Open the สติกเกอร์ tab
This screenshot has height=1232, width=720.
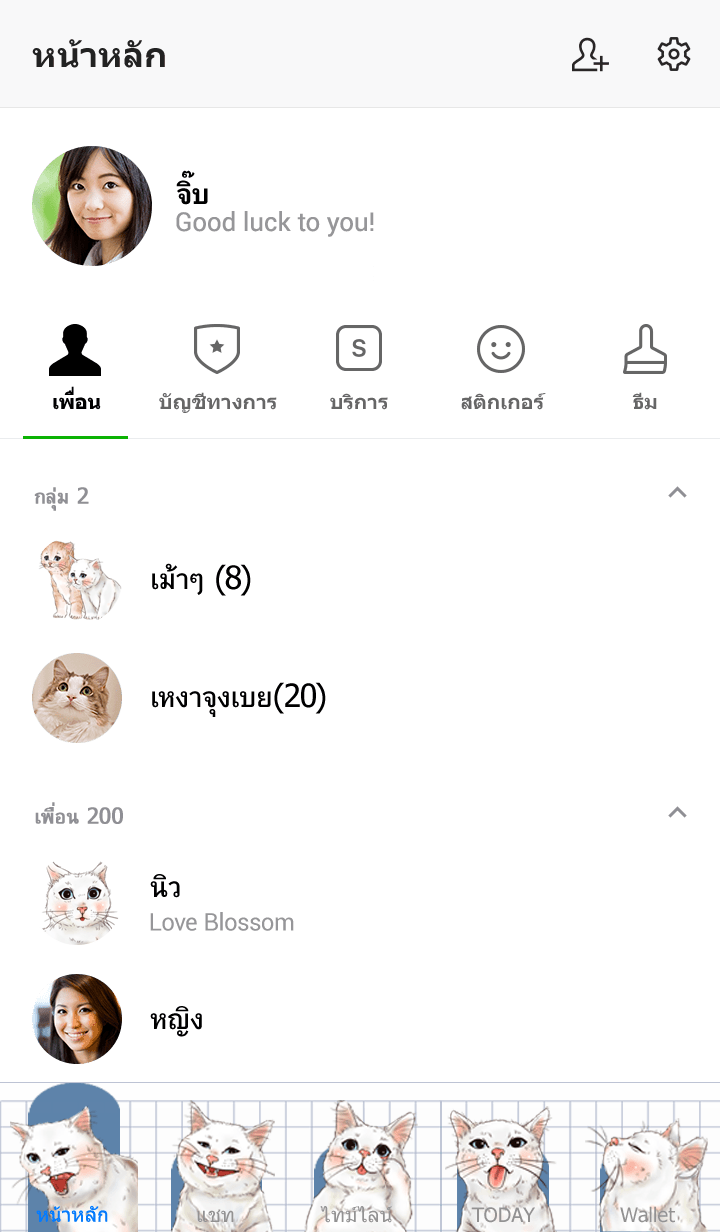tap(501, 370)
